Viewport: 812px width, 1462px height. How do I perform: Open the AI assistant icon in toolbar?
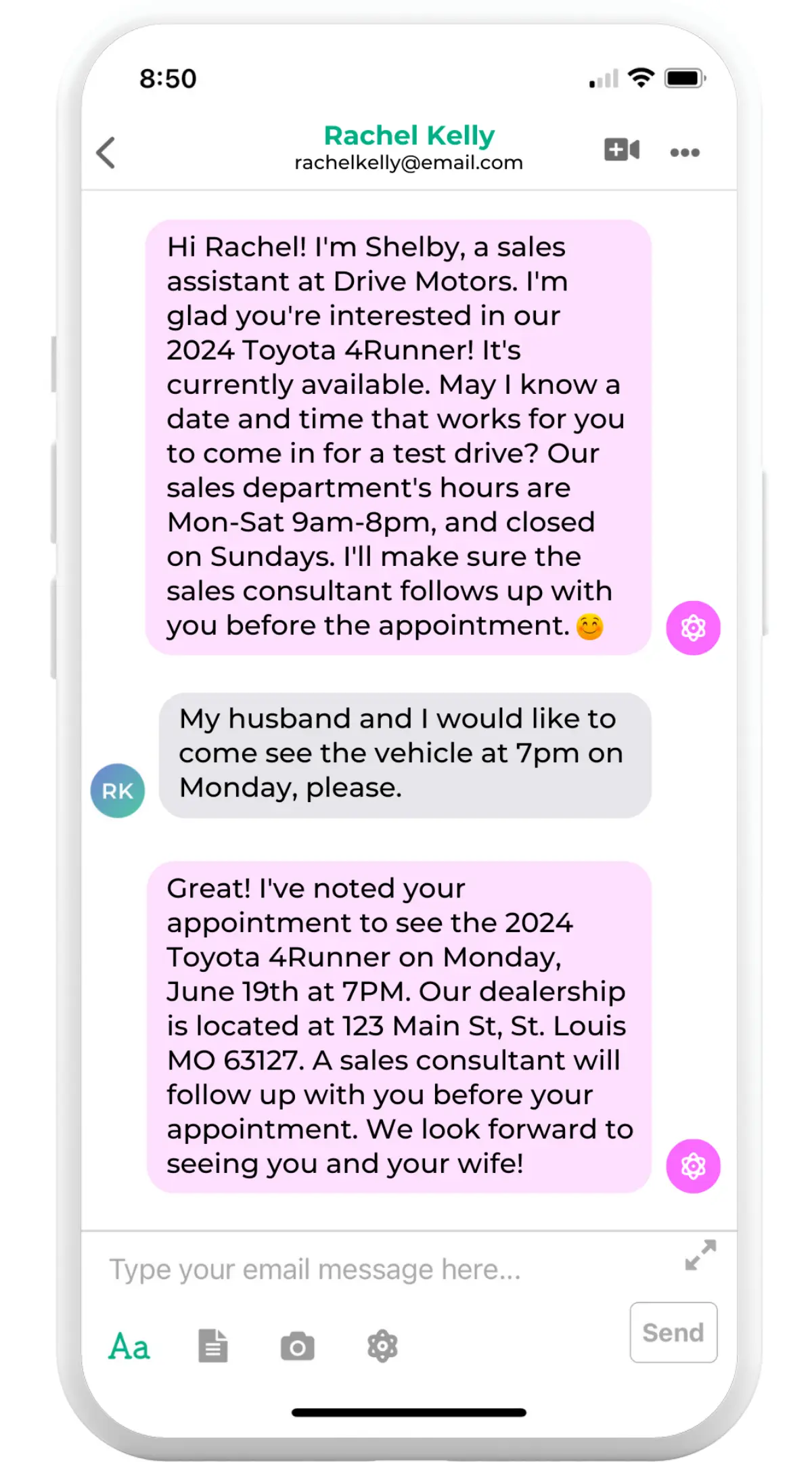(382, 1346)
